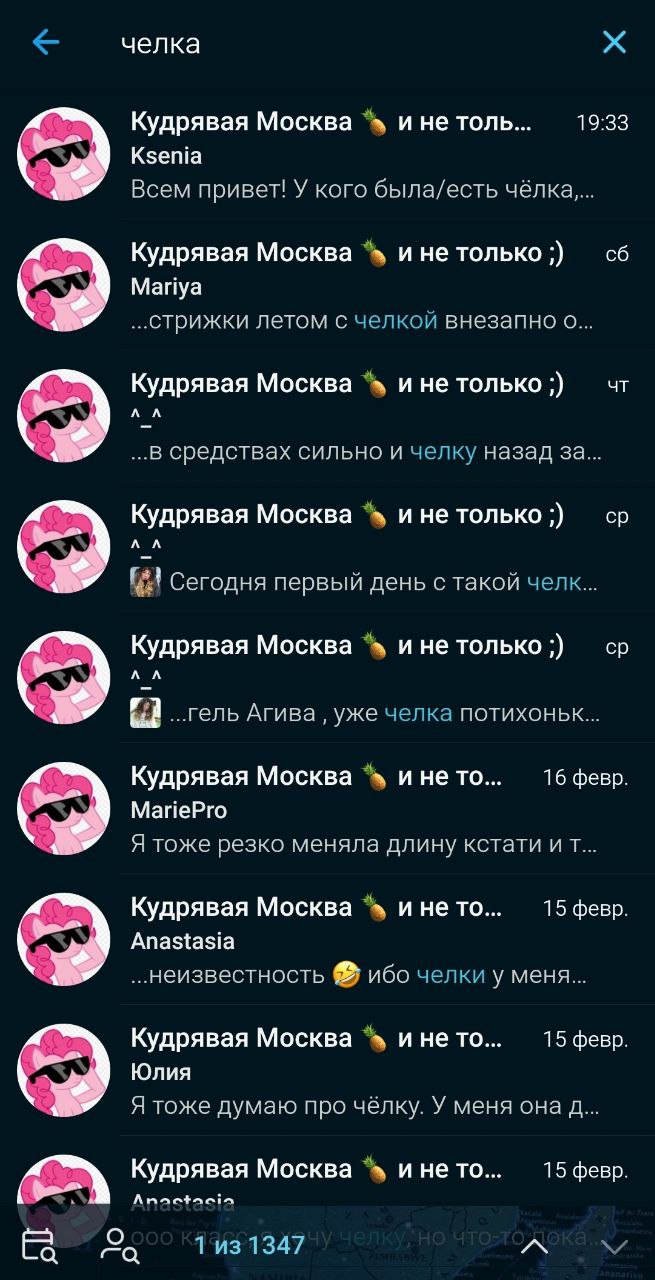
Task: Clear the search query with X
Action: coord(614,42)
